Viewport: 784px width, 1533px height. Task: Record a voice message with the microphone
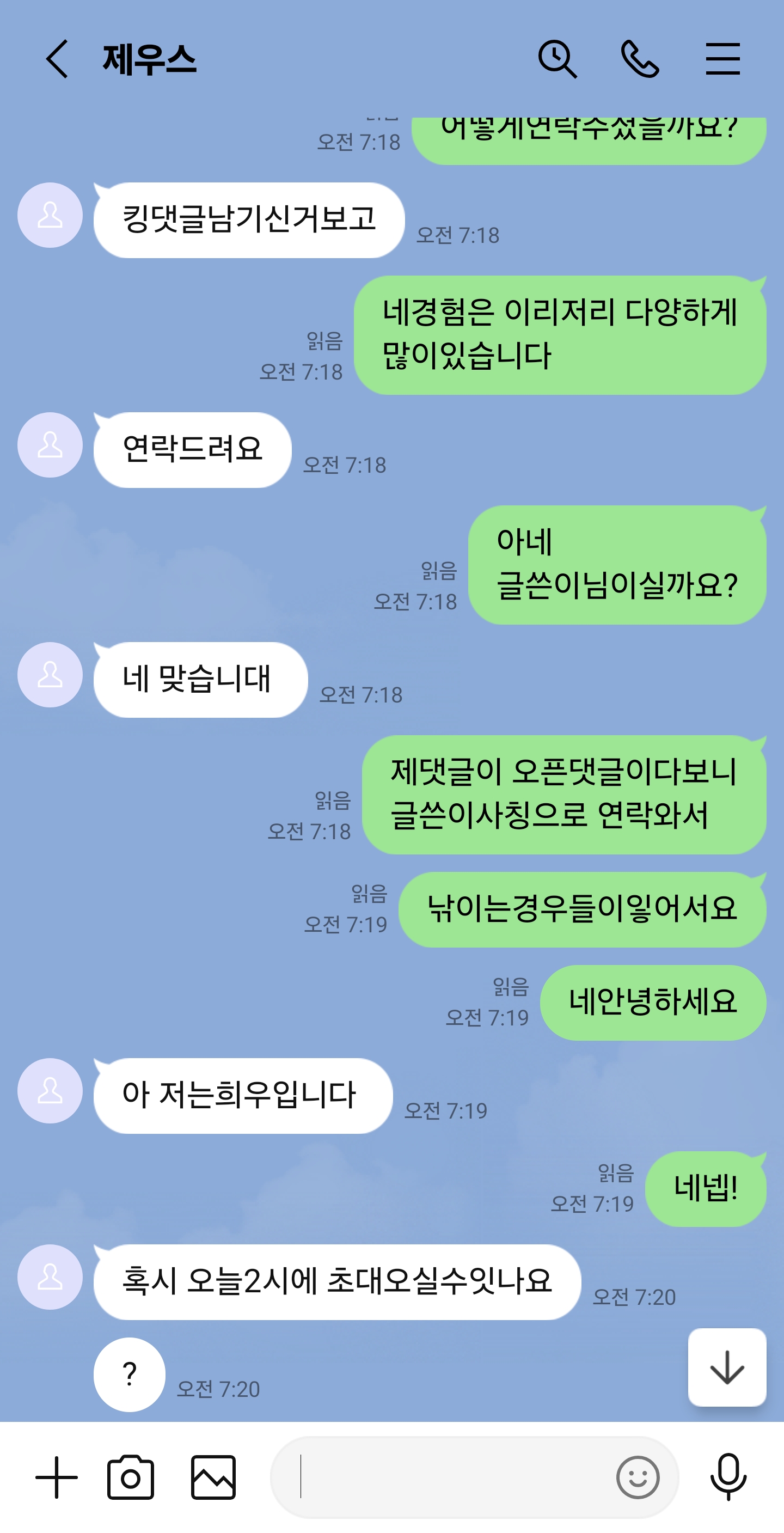(x=728, y=1477)
